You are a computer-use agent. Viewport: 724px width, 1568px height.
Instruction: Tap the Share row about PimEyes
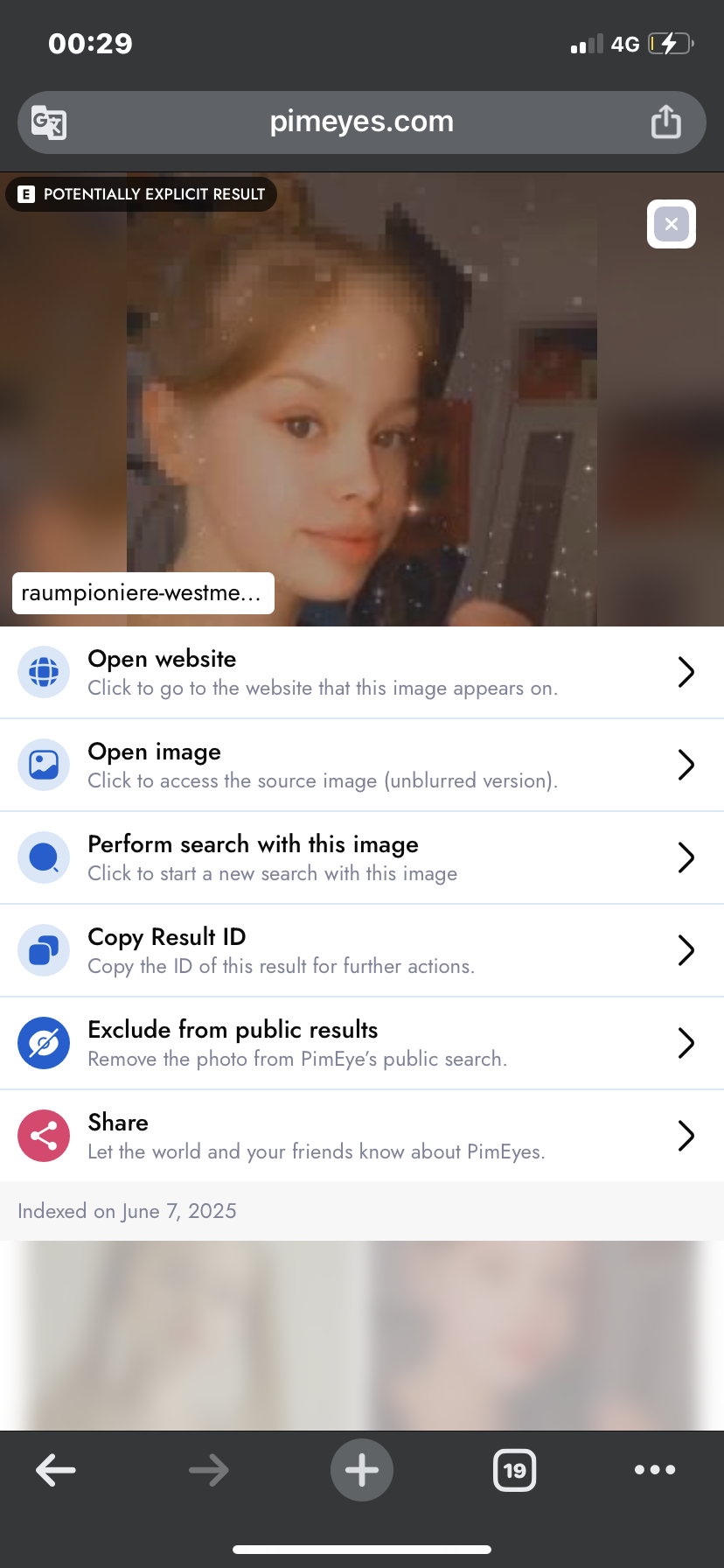click(x=362, y=1136)
